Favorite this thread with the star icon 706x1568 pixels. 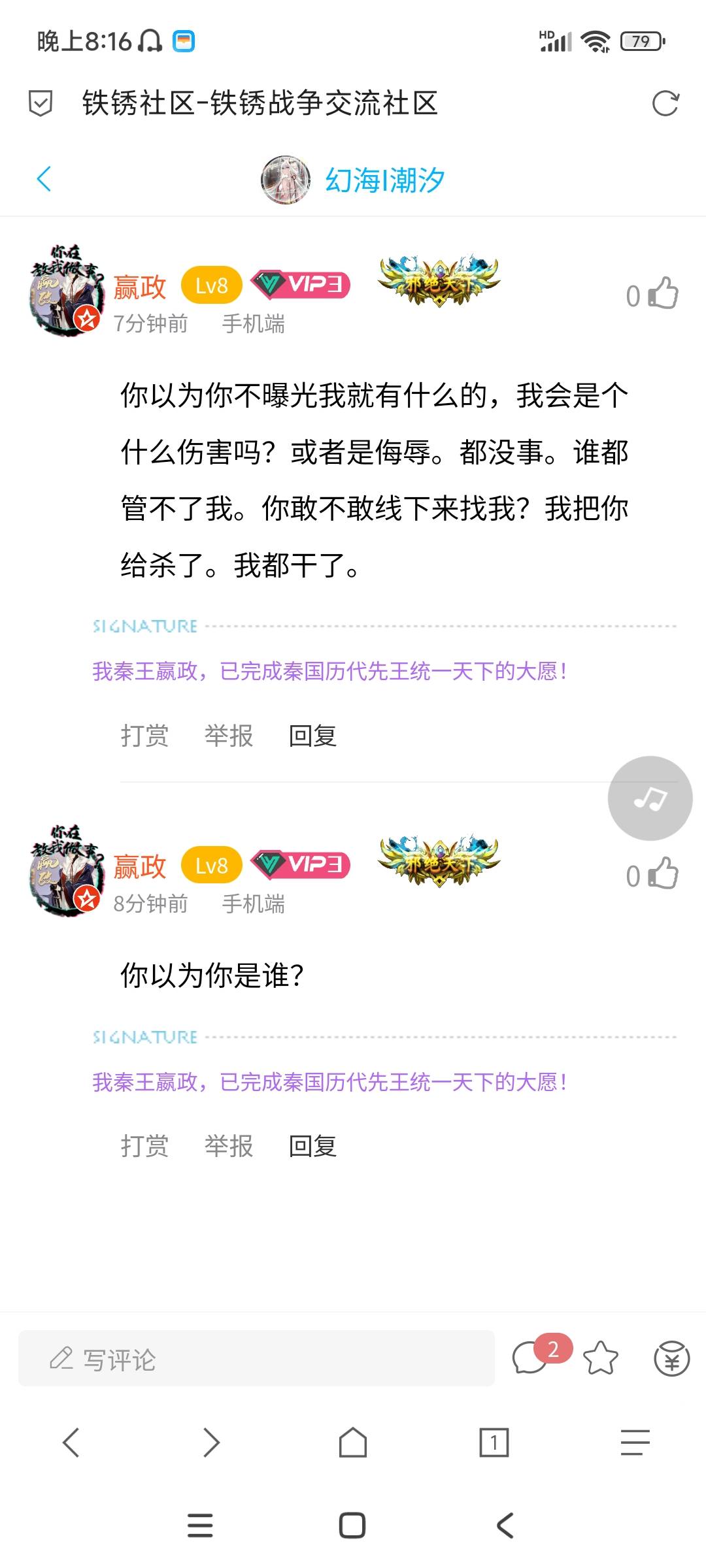point(600,1358)
